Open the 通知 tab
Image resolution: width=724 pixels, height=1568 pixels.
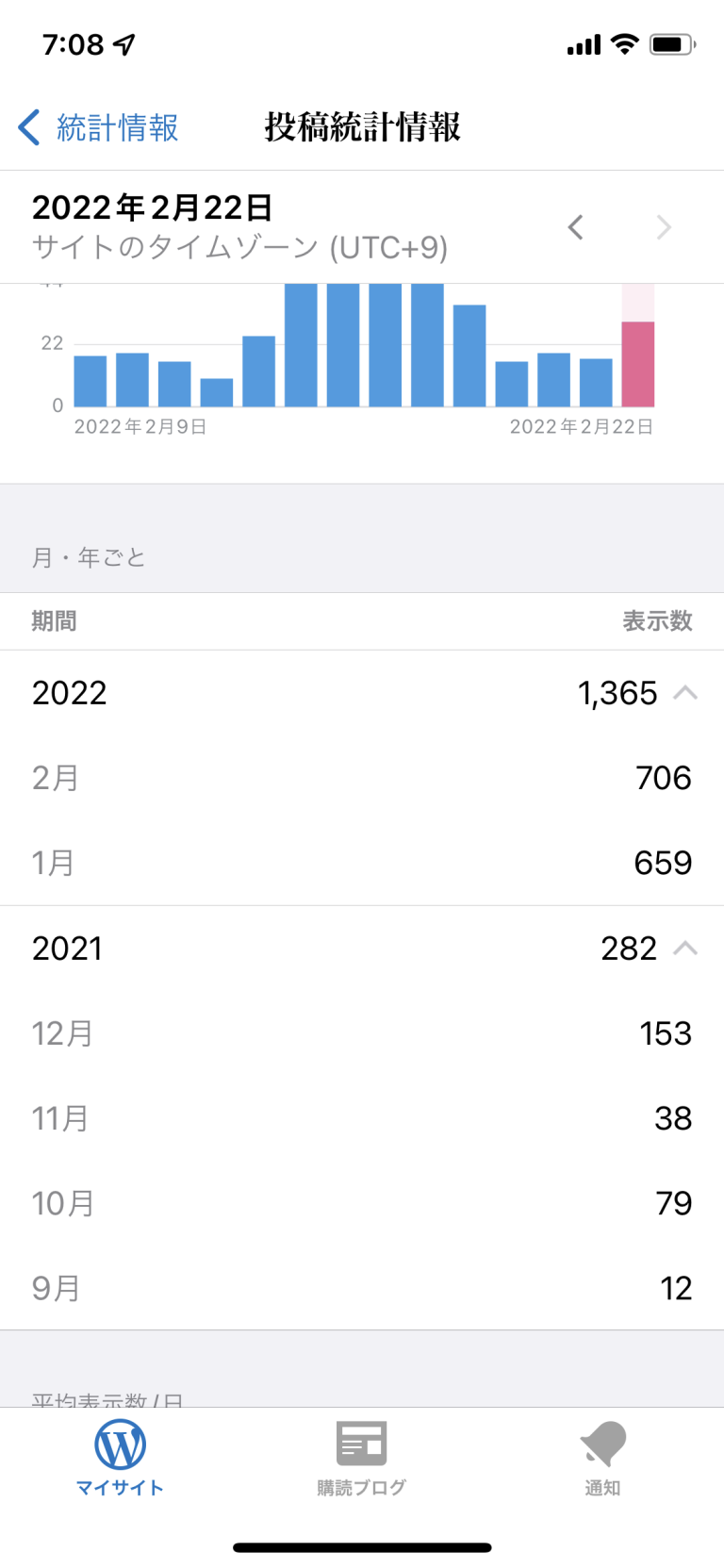(603, 1458)
